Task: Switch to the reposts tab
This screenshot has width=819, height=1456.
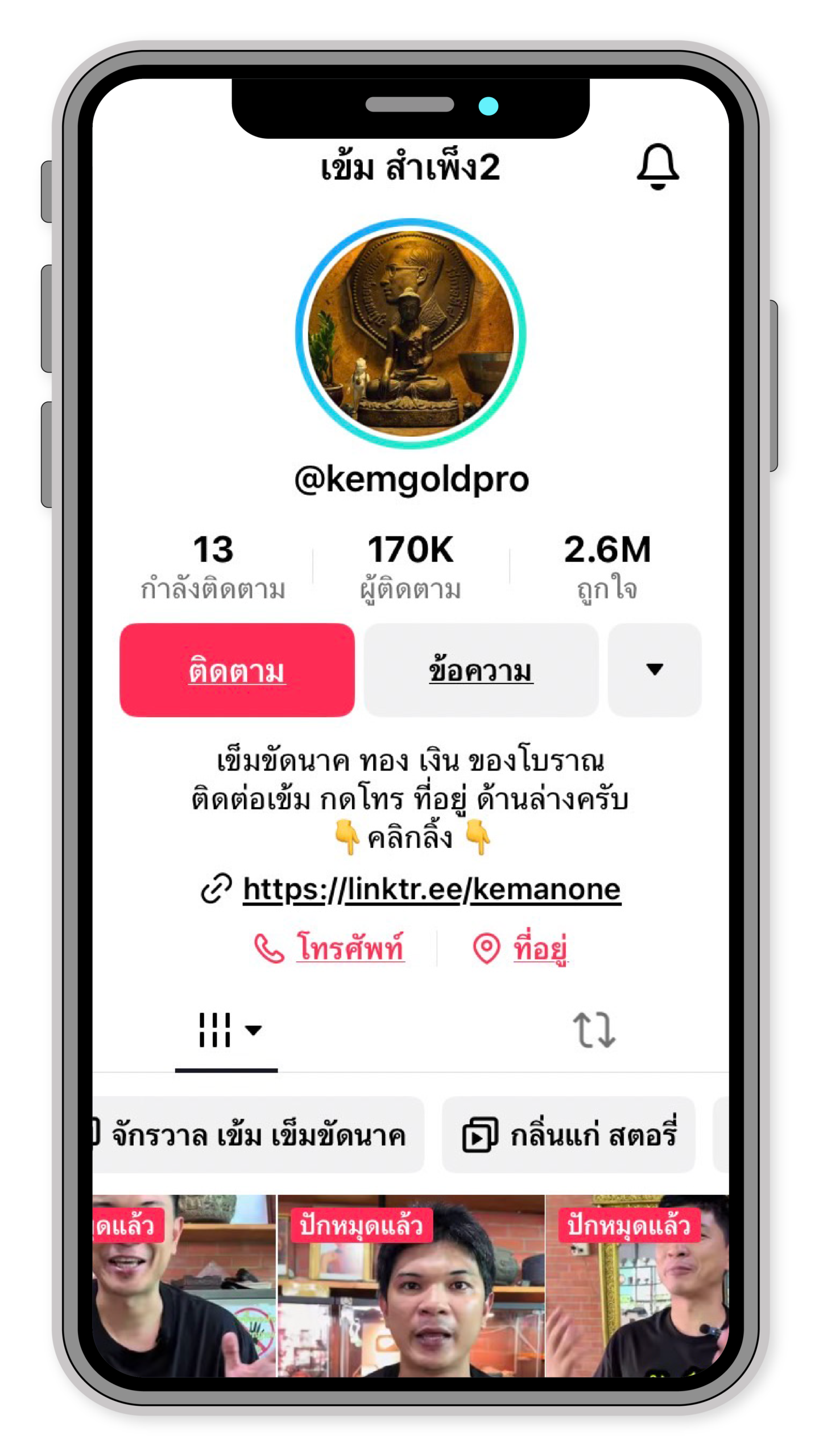Action: 594,1029
